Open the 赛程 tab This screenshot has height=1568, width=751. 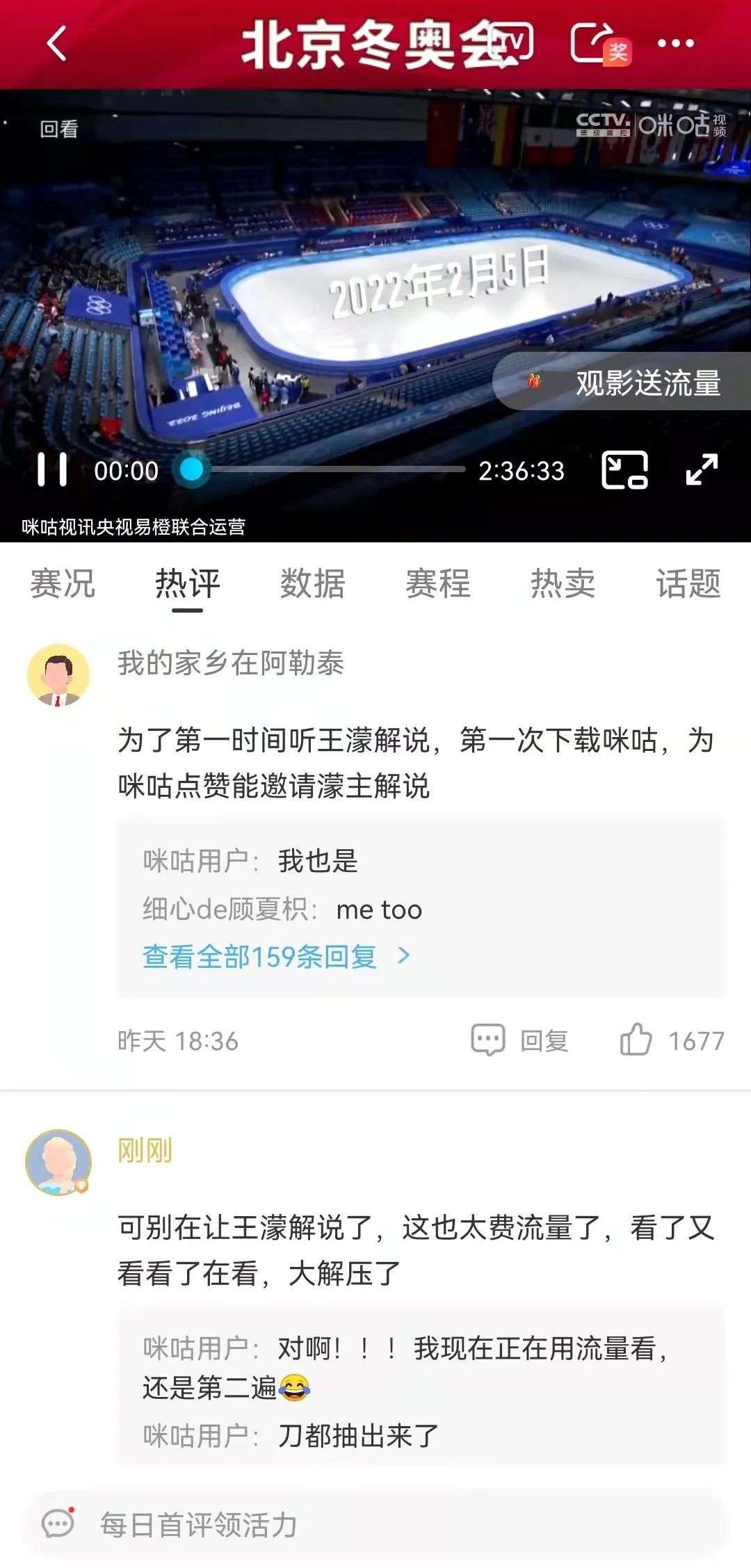tap(438, 583)
